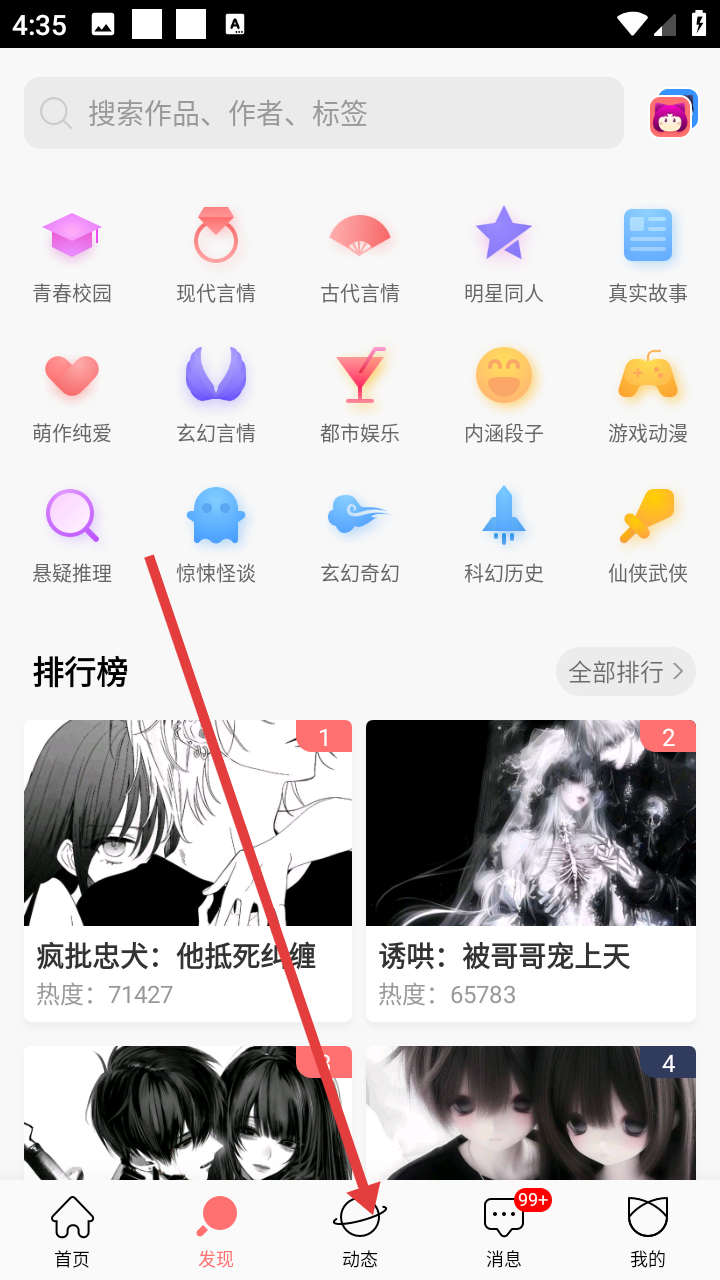Browse the 仙侠武侠 category
Screen dimensions: 720x1280
[648, 535]
